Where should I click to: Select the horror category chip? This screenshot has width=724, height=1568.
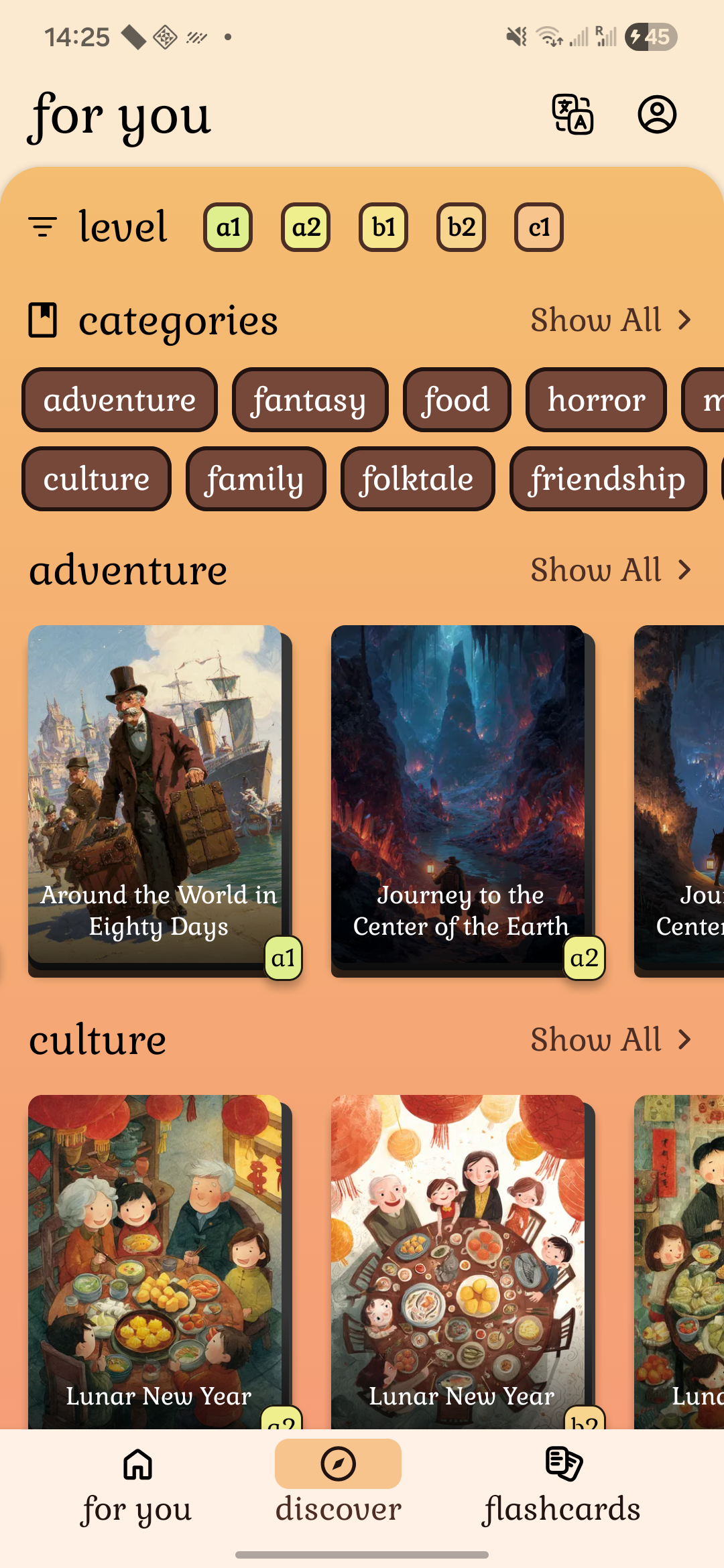pyautogui.click(x=596, y=400)
